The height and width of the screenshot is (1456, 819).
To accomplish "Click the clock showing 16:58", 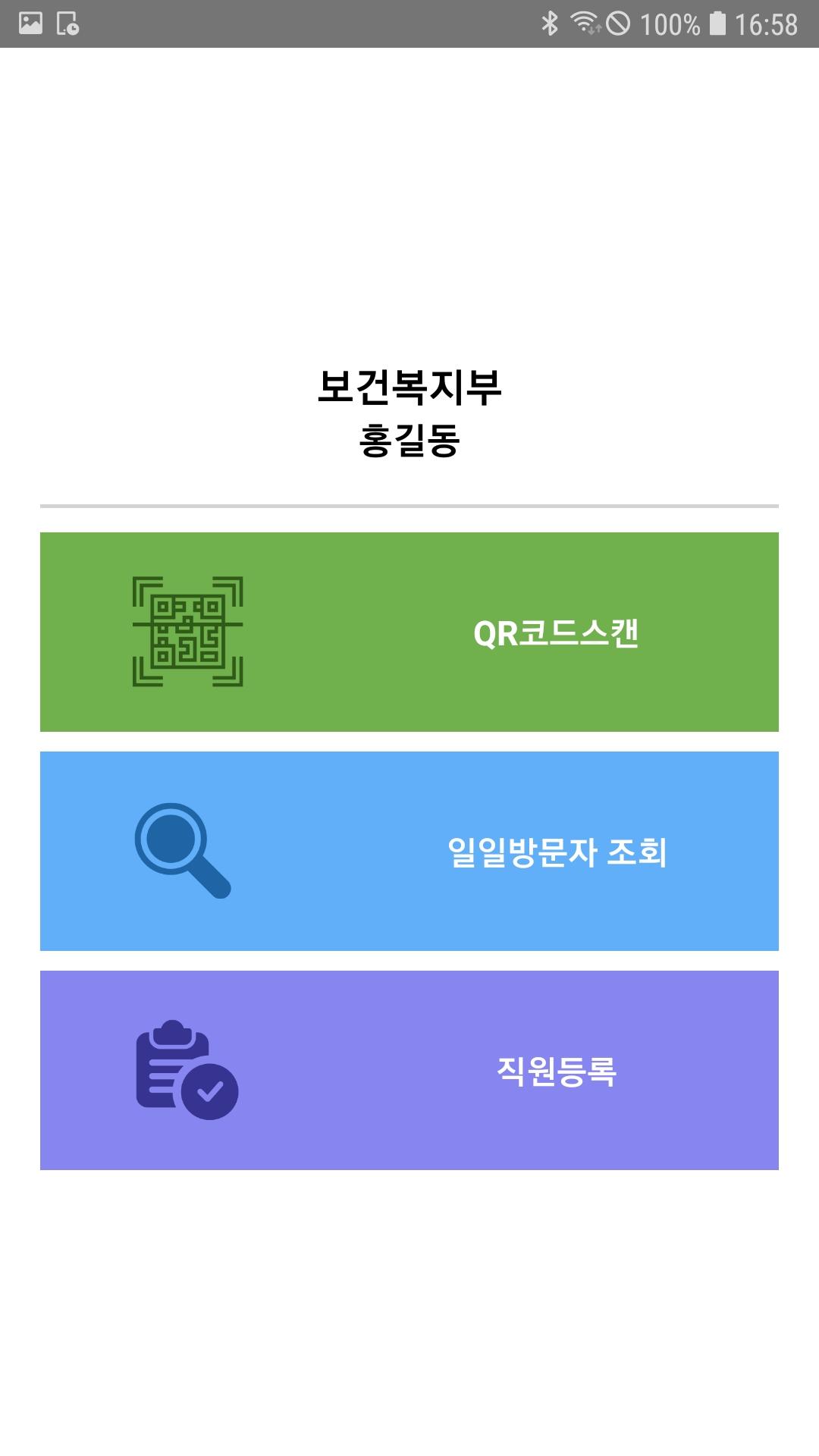I will click(x=766, y=22).
